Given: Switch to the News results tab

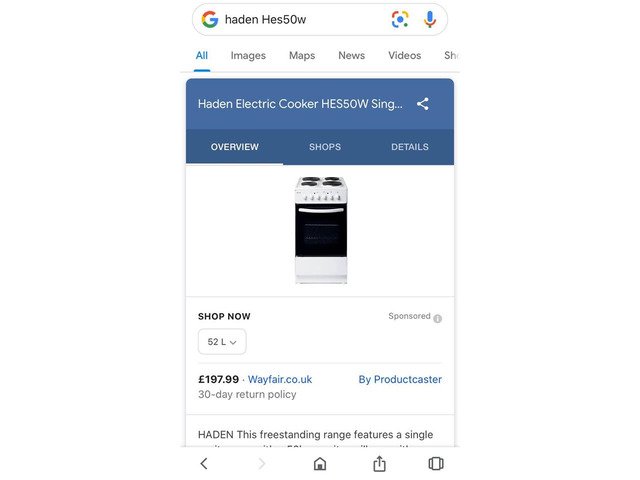Looking at the screenshot, I should coord(351,56).
